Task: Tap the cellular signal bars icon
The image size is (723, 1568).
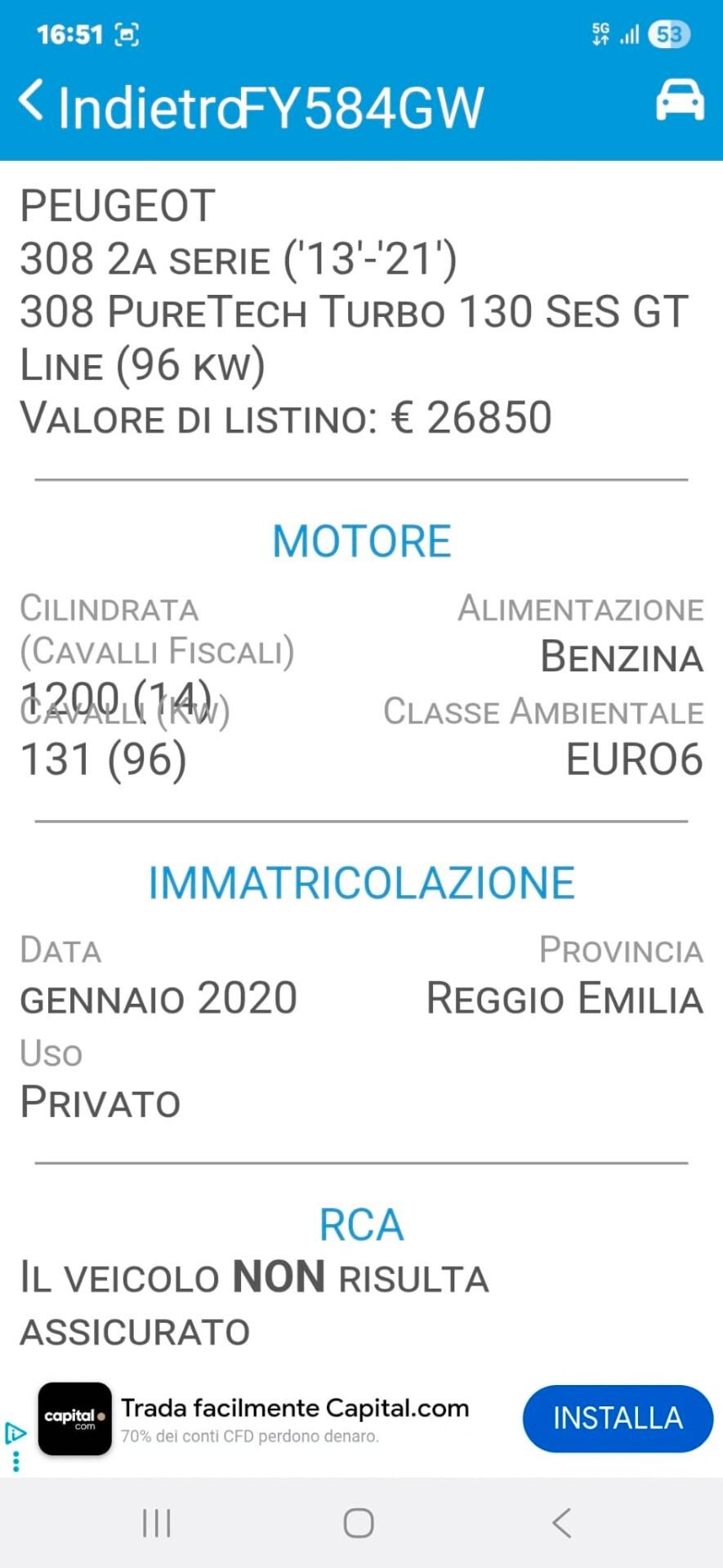Action: 629,34
